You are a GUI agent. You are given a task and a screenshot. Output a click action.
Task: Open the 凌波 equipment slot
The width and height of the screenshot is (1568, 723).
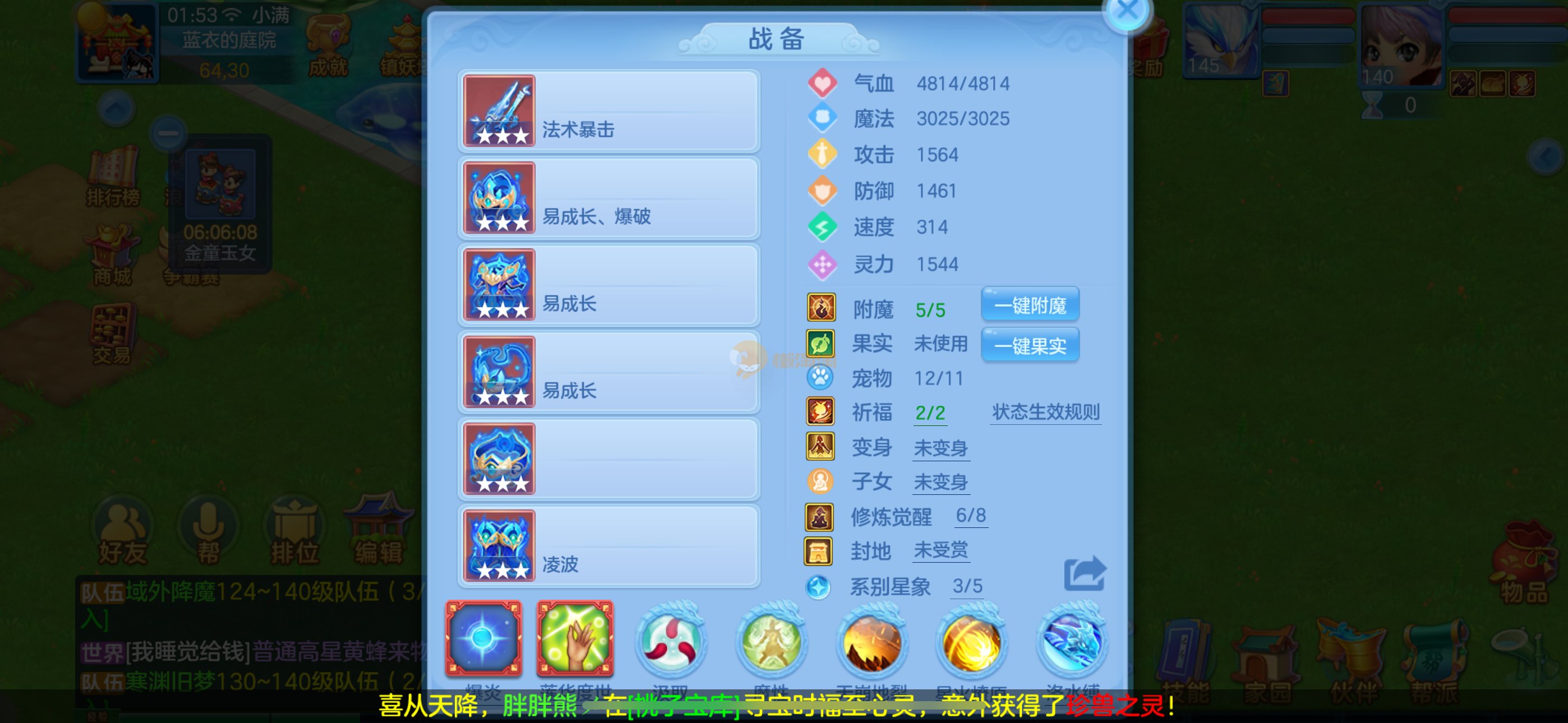click(608, 546)
